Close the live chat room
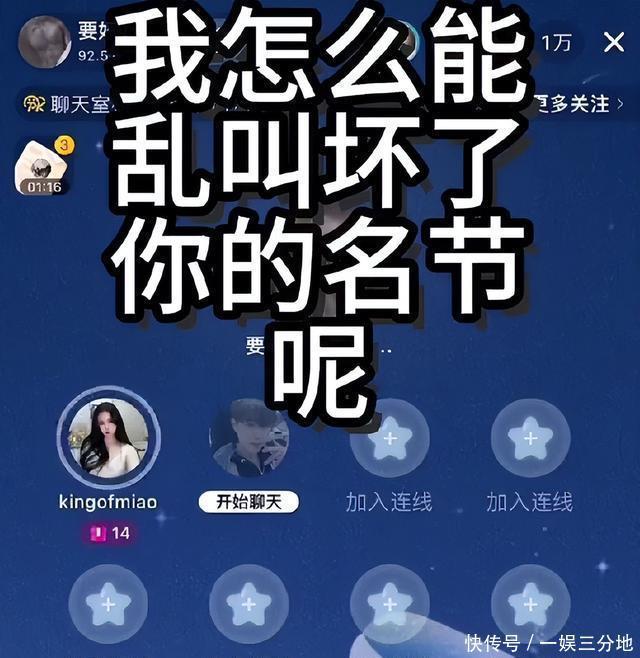 [614, 42]
